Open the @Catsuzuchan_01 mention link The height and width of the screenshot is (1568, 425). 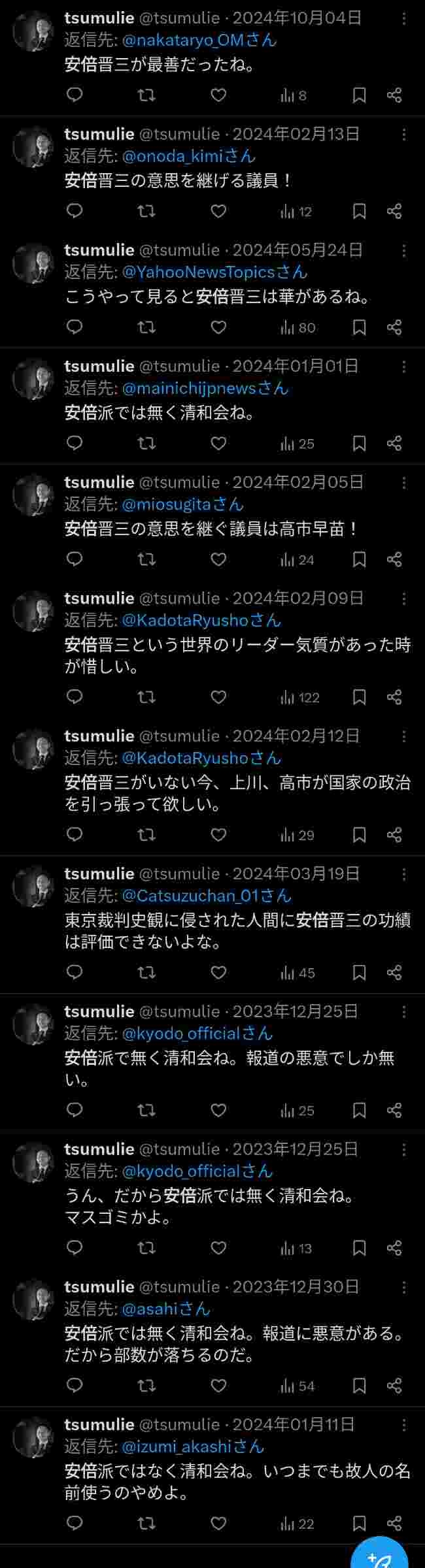point(190,896)
